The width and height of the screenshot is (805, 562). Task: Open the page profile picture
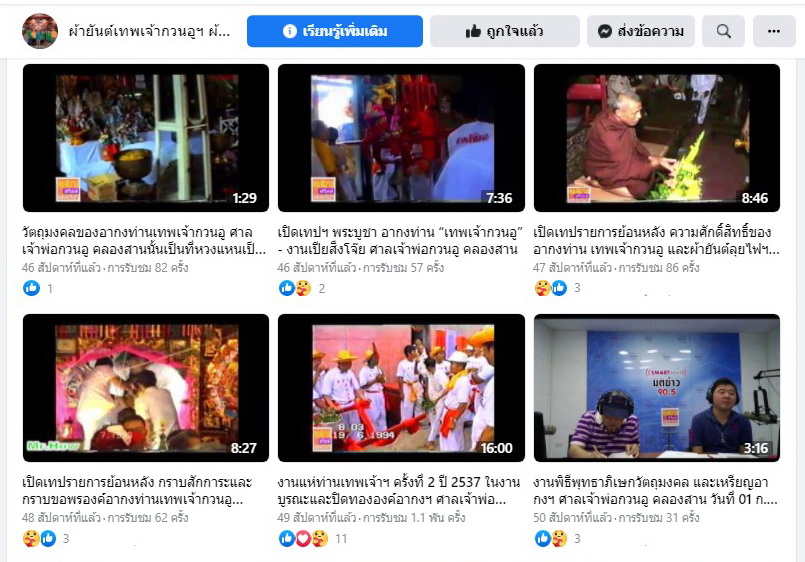pos(40,31)
